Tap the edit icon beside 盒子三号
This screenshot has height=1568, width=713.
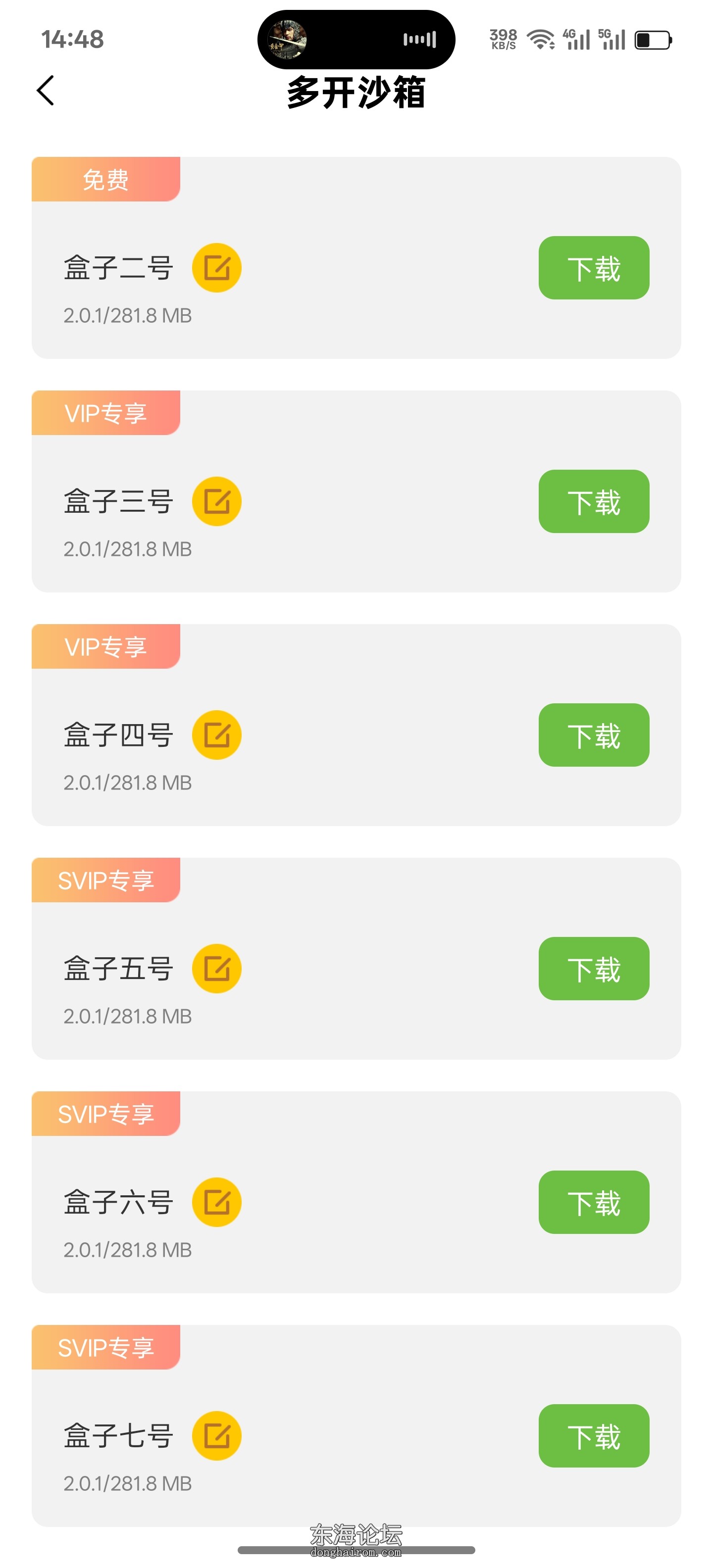216,501
